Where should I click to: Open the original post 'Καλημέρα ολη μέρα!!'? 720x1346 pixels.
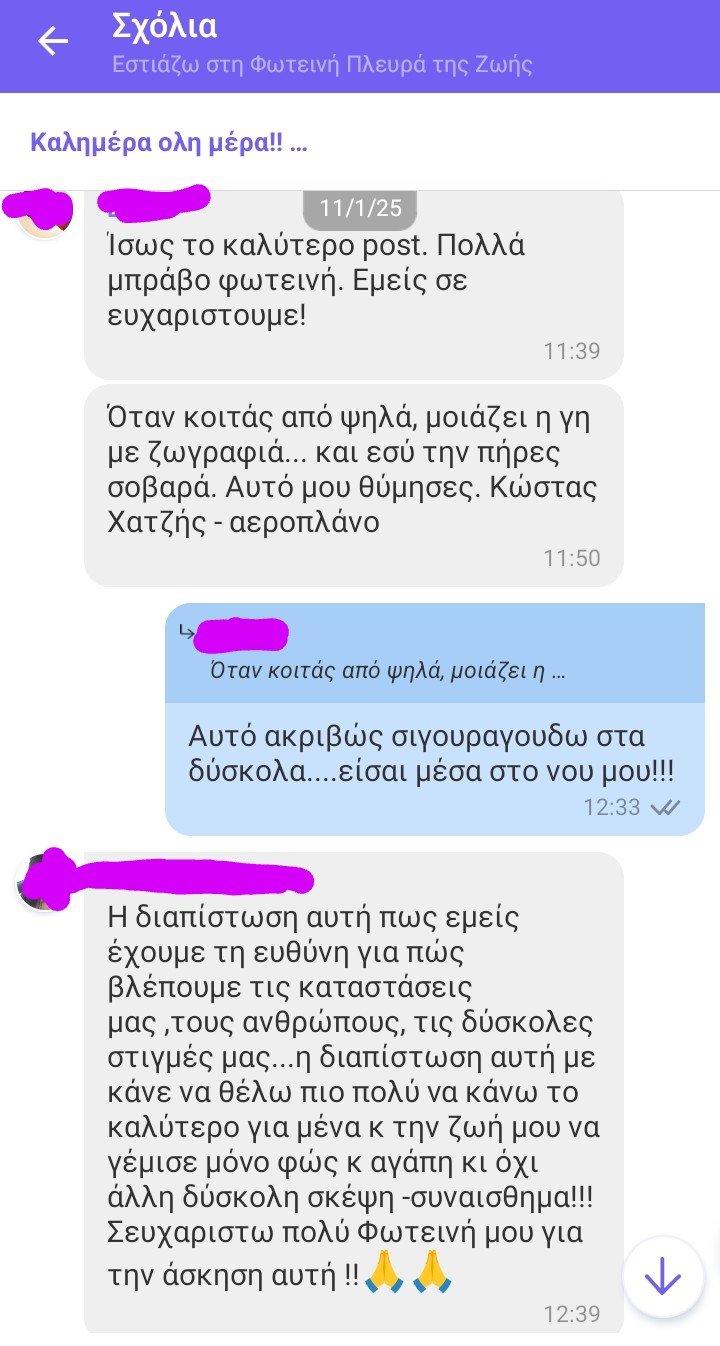tap(168, 142)
